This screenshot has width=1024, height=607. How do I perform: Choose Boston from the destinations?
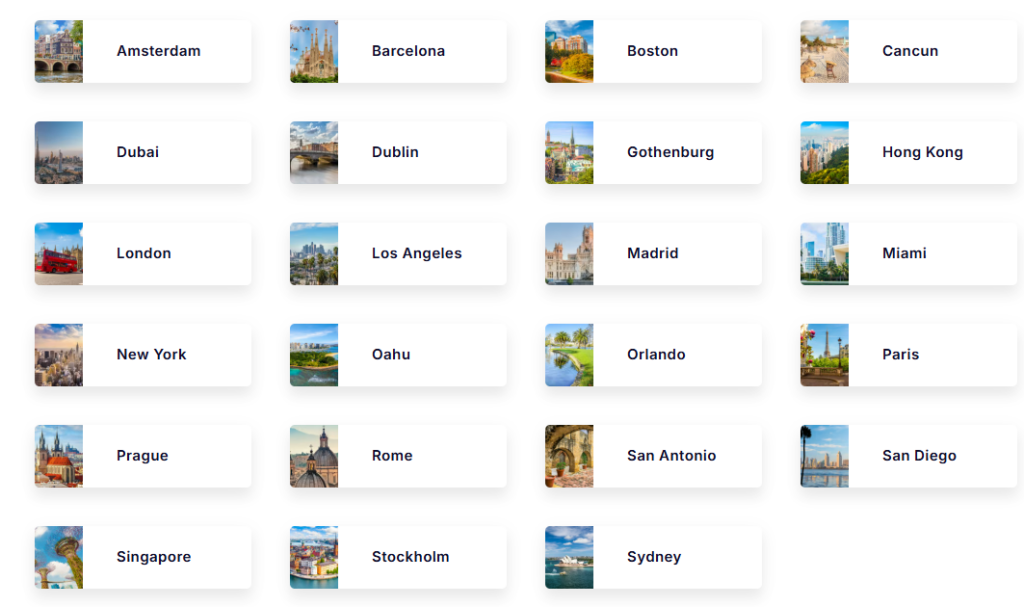click(x=653, y=51)
